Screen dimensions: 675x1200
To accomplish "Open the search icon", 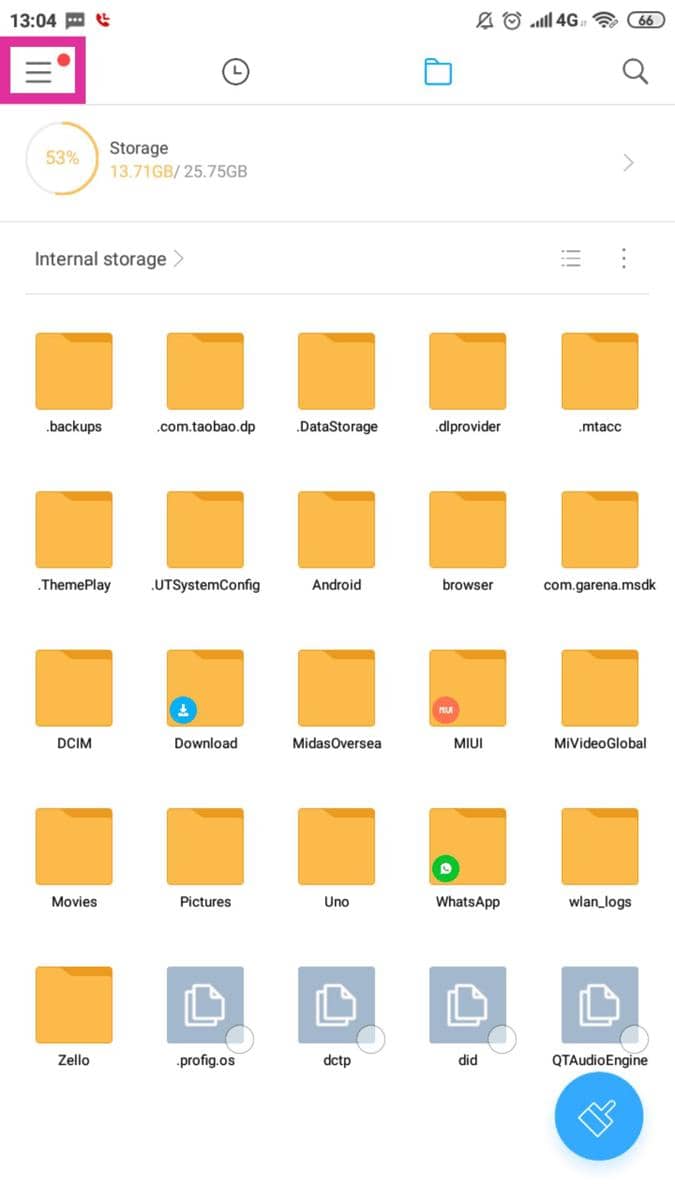I will click(x=635, y=72).
